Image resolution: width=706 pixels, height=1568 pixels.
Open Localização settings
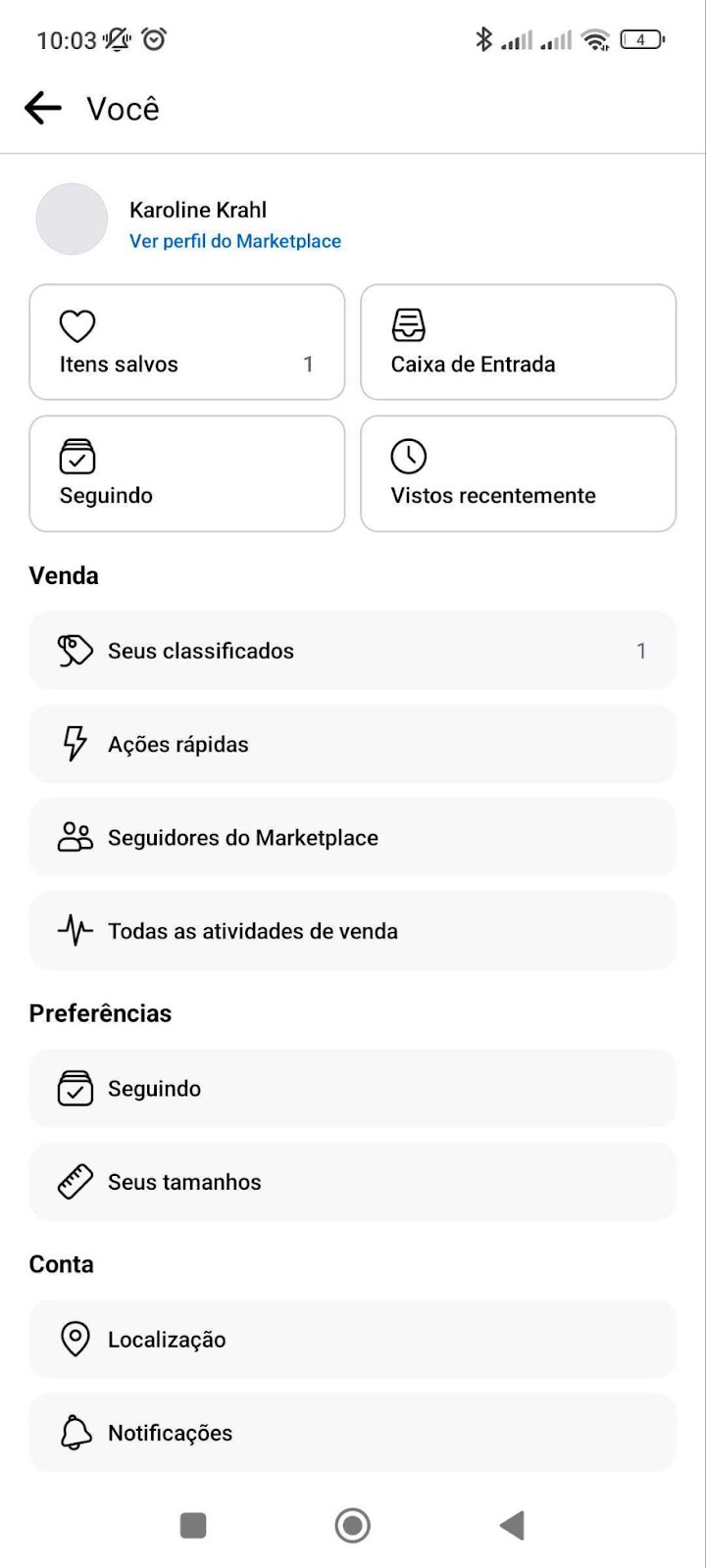pyautogui.click(x=353, y=1340)
